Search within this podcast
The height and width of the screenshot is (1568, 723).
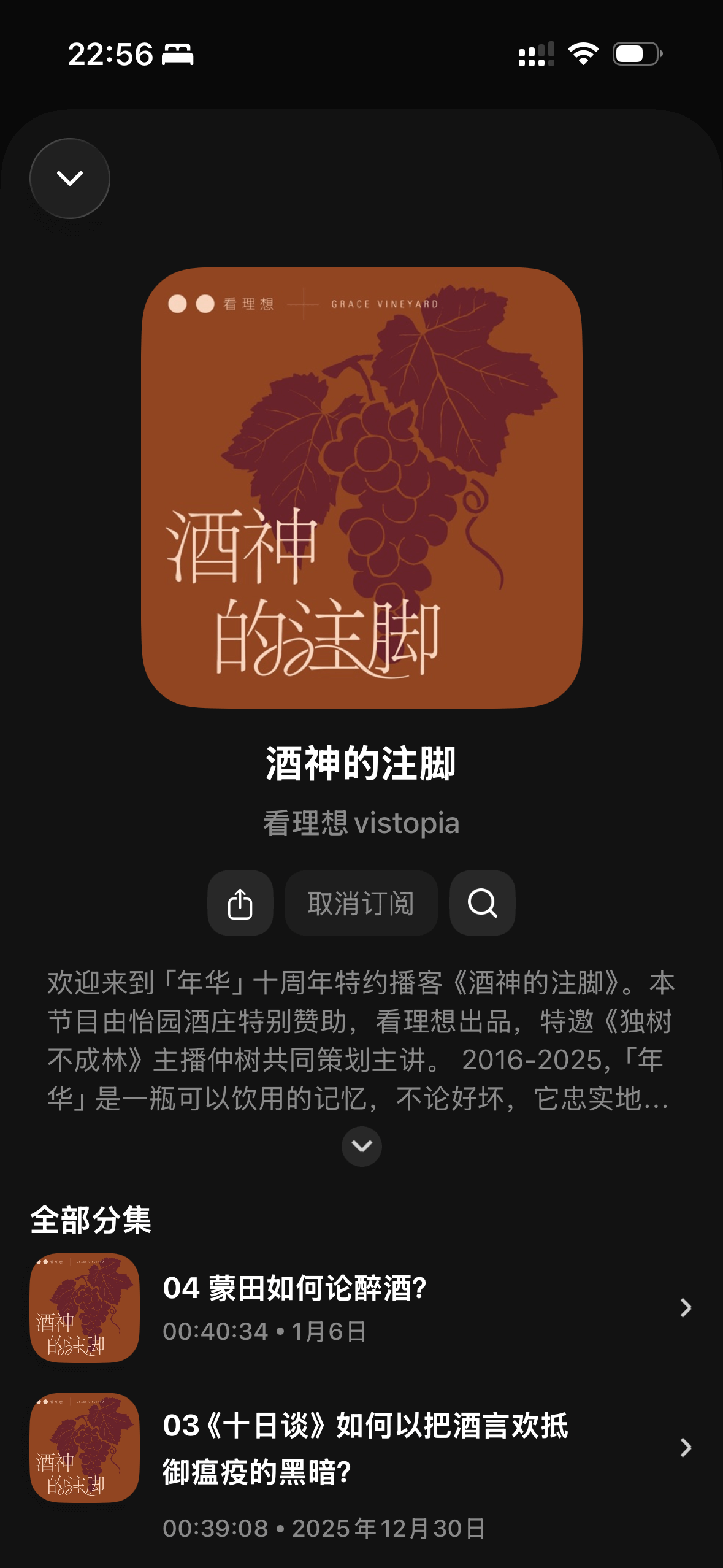[x=482, y=903]
